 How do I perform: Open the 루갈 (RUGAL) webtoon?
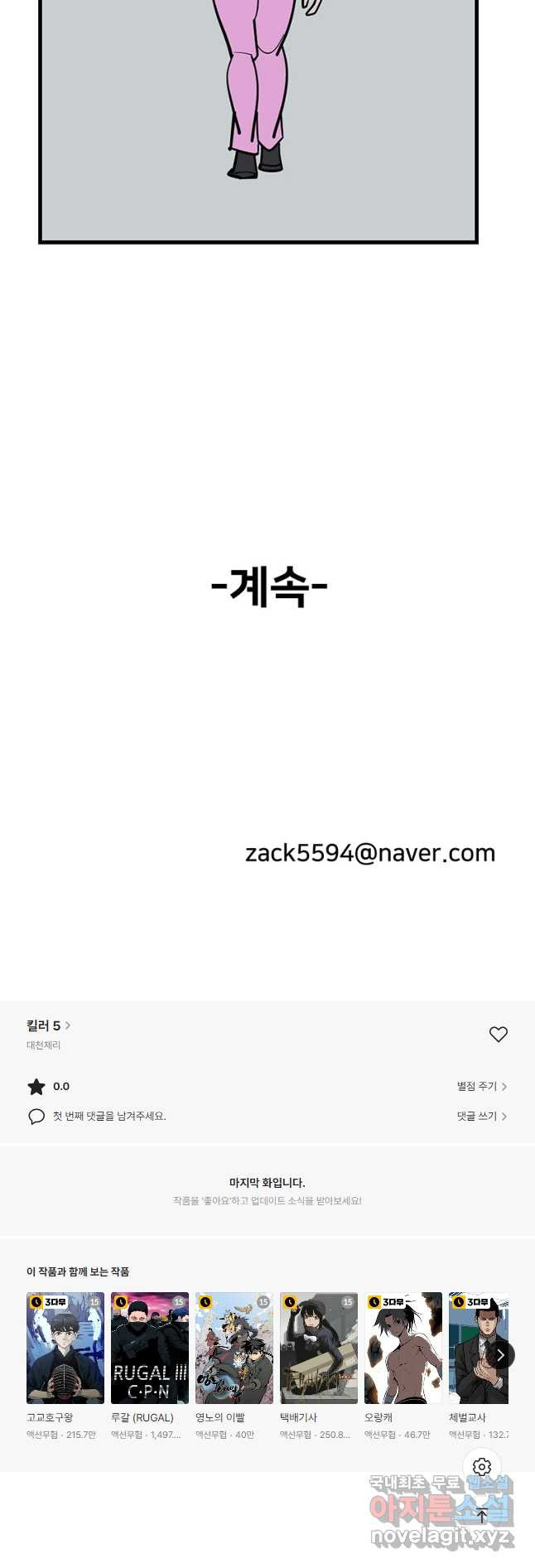150,1348
